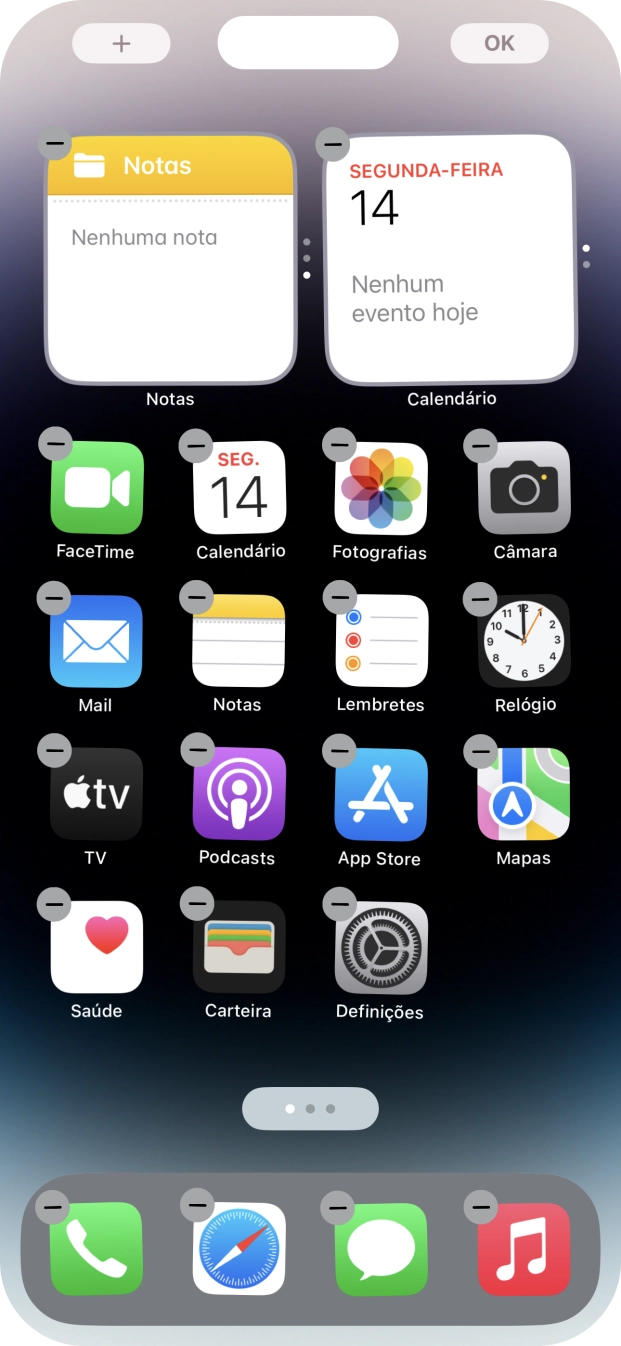Remove the Câmara app with its minus badge
The image size is (621, 1346).
coord(481,445)
